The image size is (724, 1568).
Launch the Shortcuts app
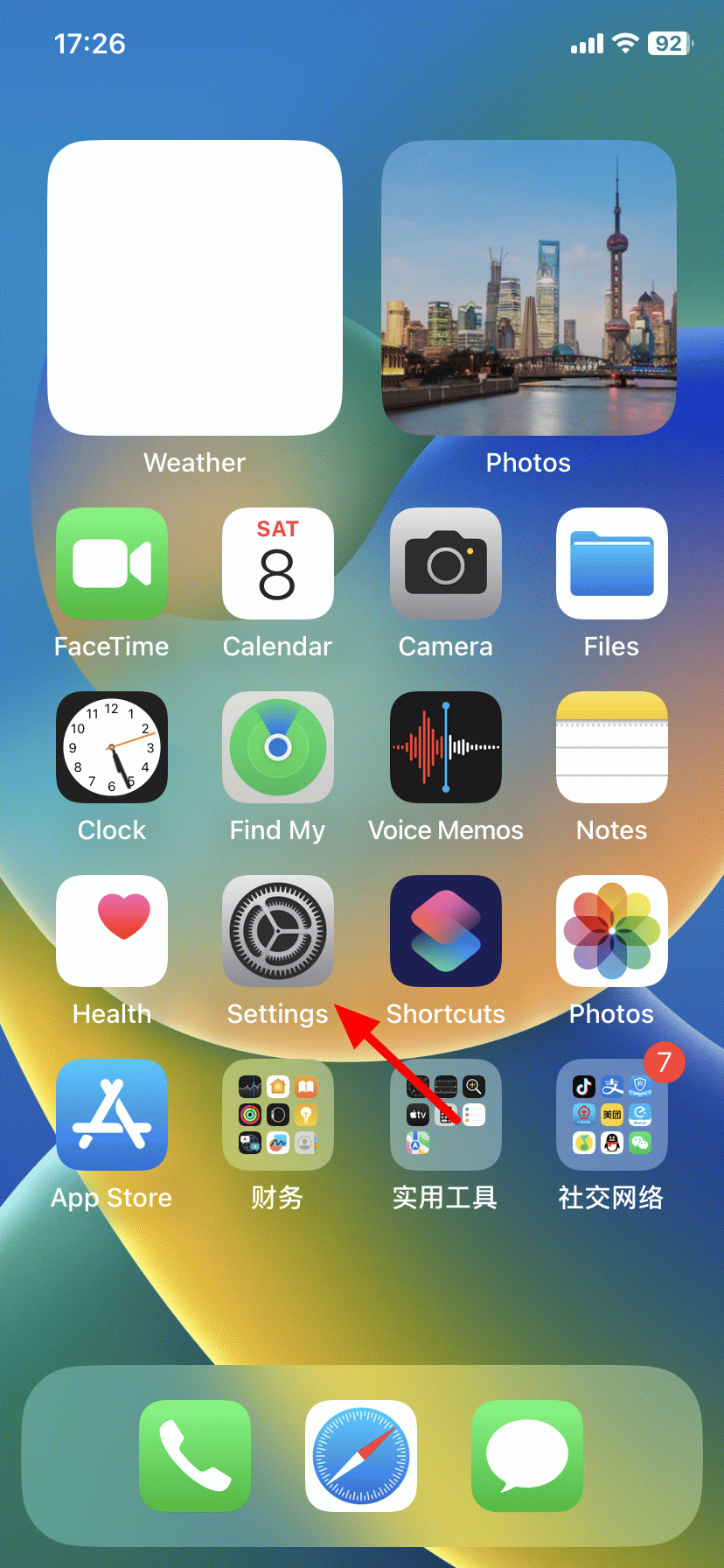pos(446,931)
